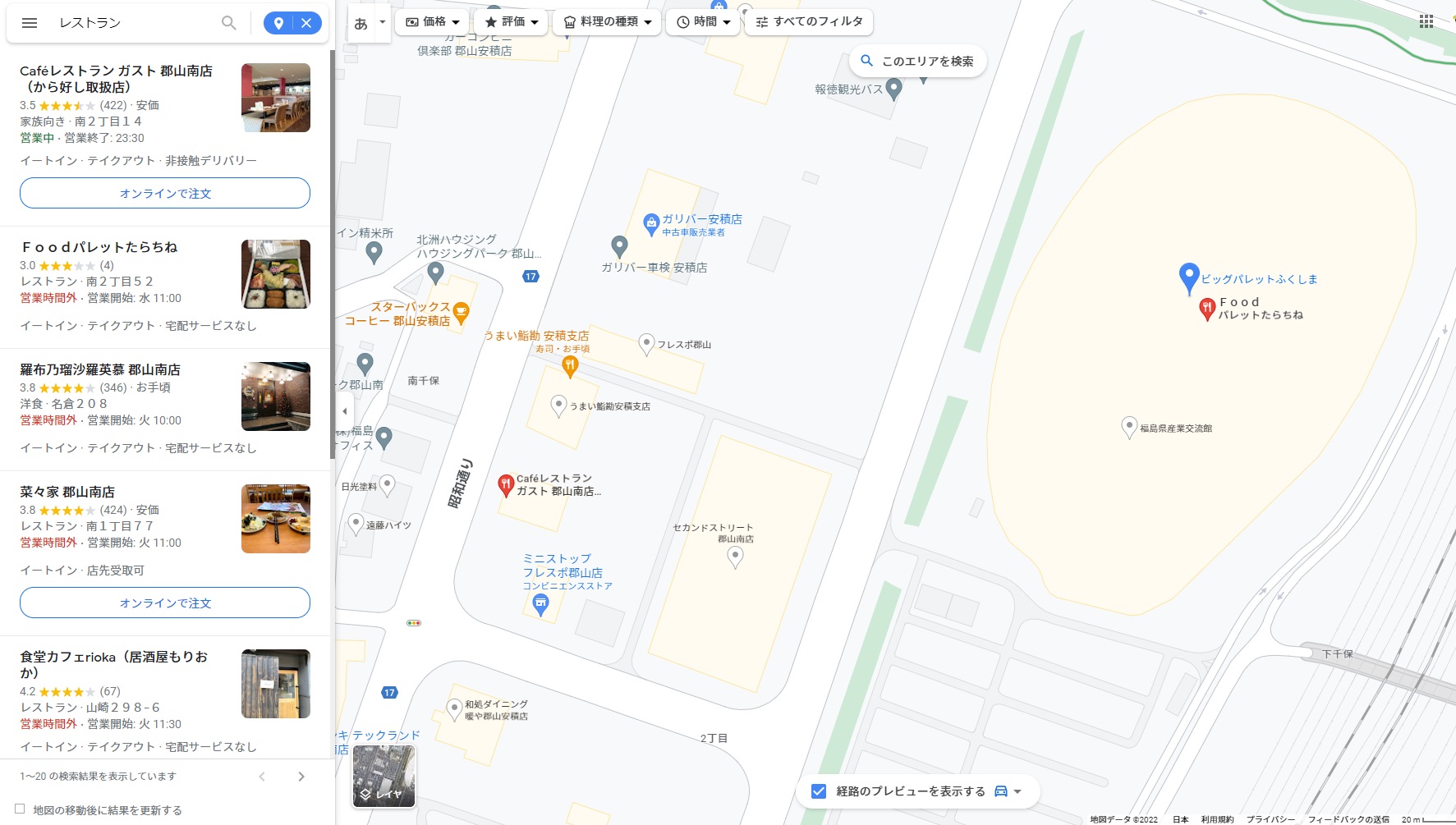The height and width of the screenshot is (825, 1456).
Task: Open 羅布乃瑠沙羅英慕 郡山南店 result
Action: 100,369
